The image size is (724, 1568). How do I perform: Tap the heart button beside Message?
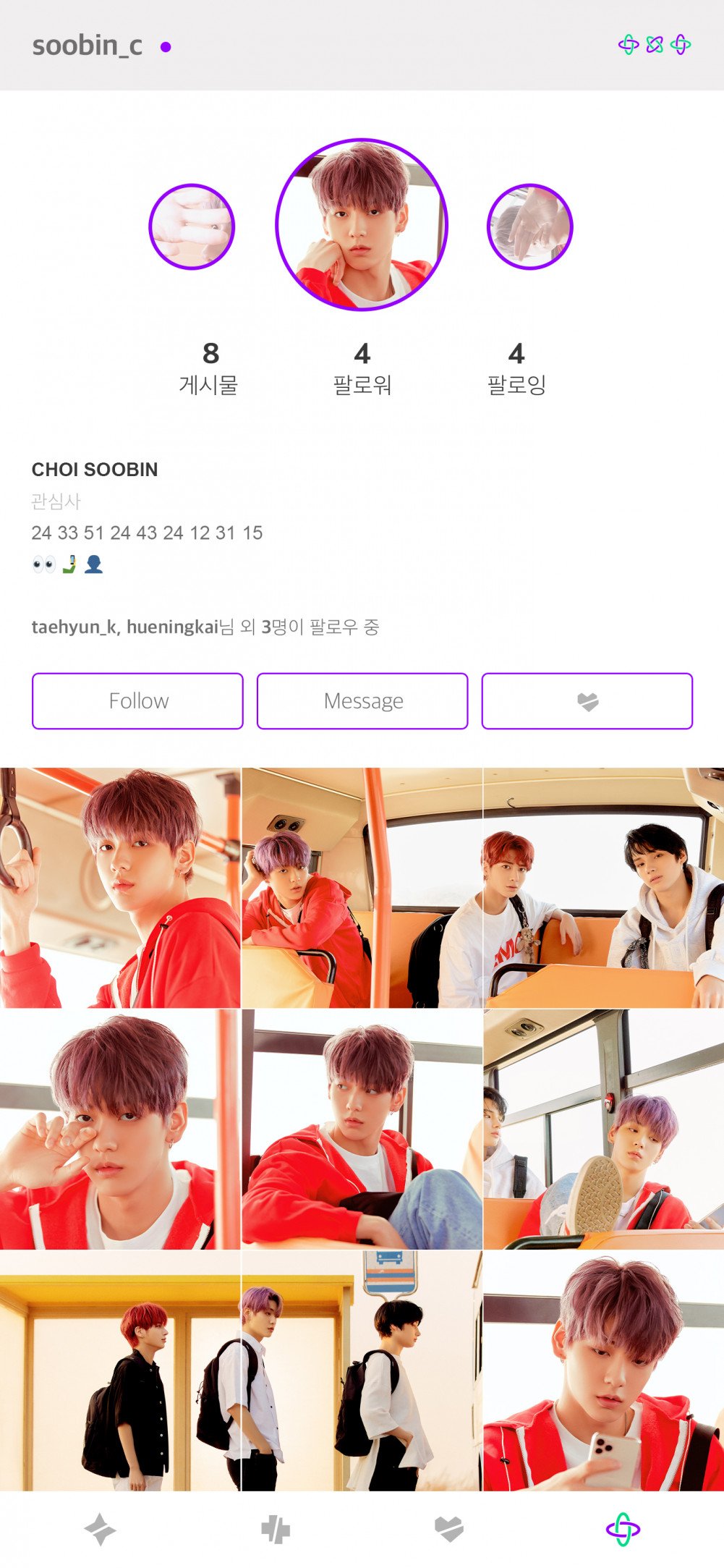(587, 700)
